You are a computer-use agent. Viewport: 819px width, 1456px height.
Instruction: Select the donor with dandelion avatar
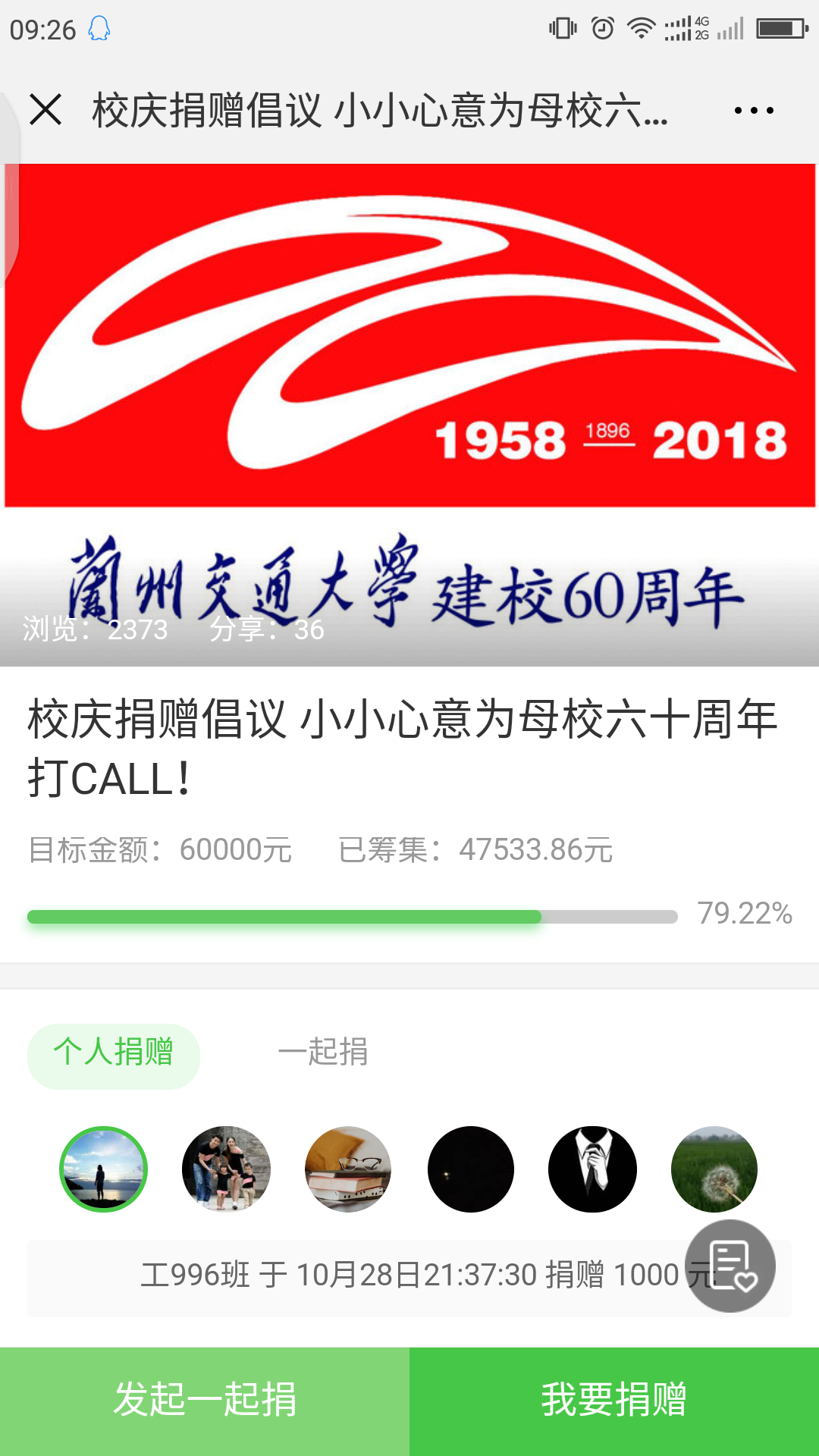(714, 1169)
